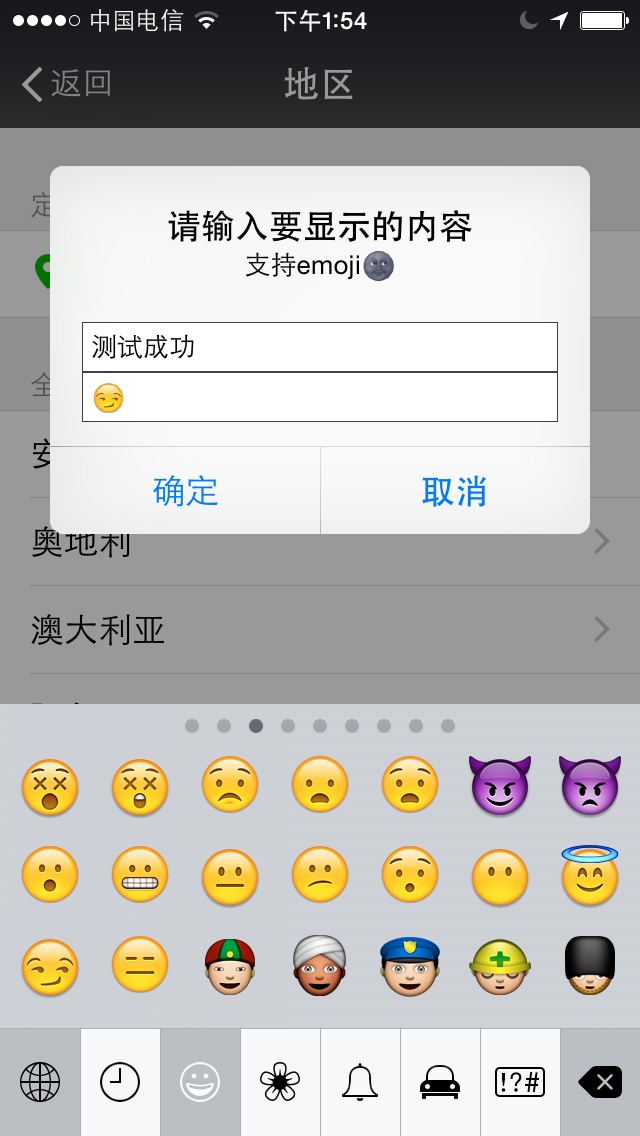Switch keyboard language with the globe key
Image resolution: width=640 pixels, height=1136 pixels.
point(40,1082)
